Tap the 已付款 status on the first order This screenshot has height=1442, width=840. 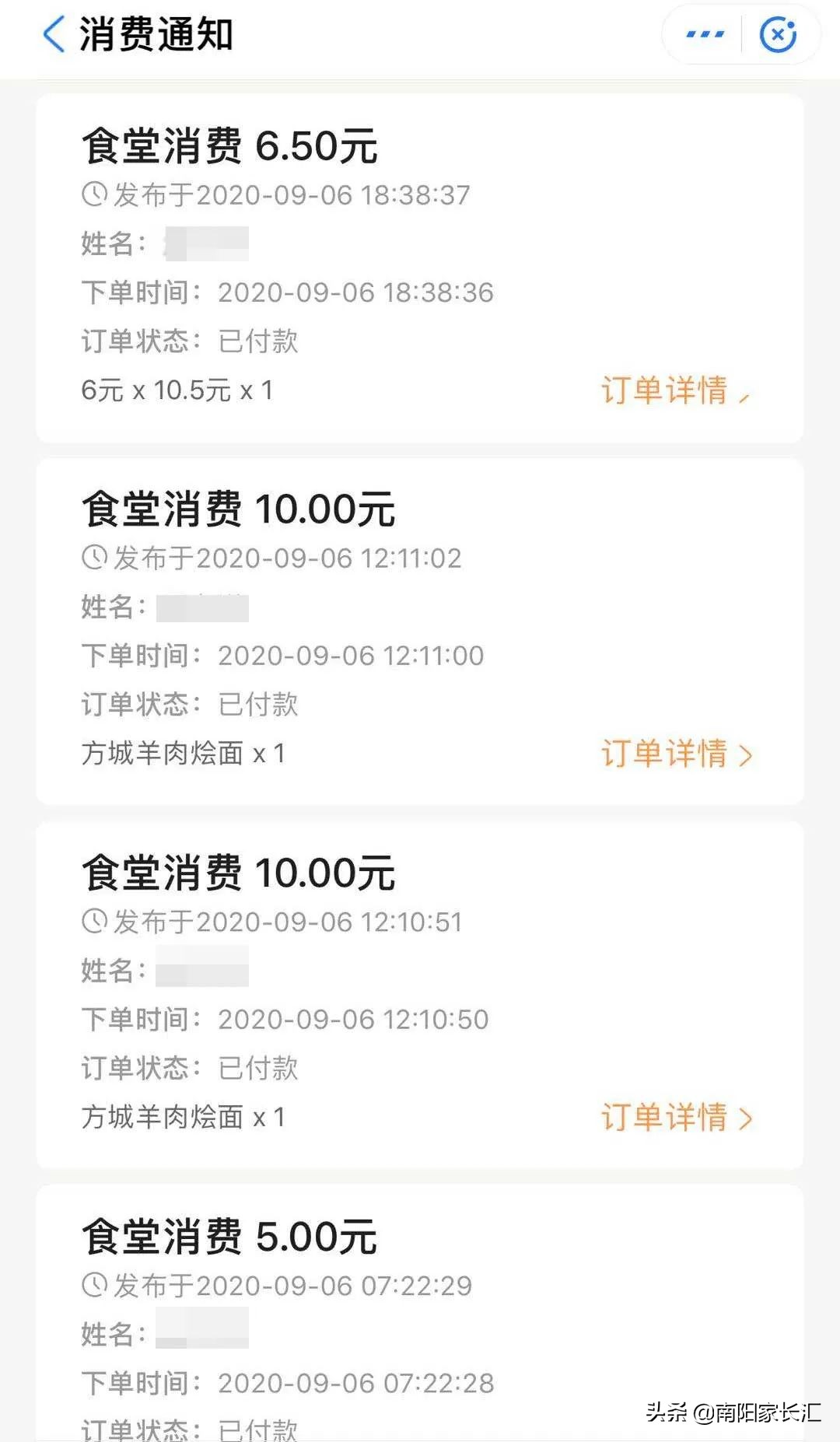tap(257, 342)
